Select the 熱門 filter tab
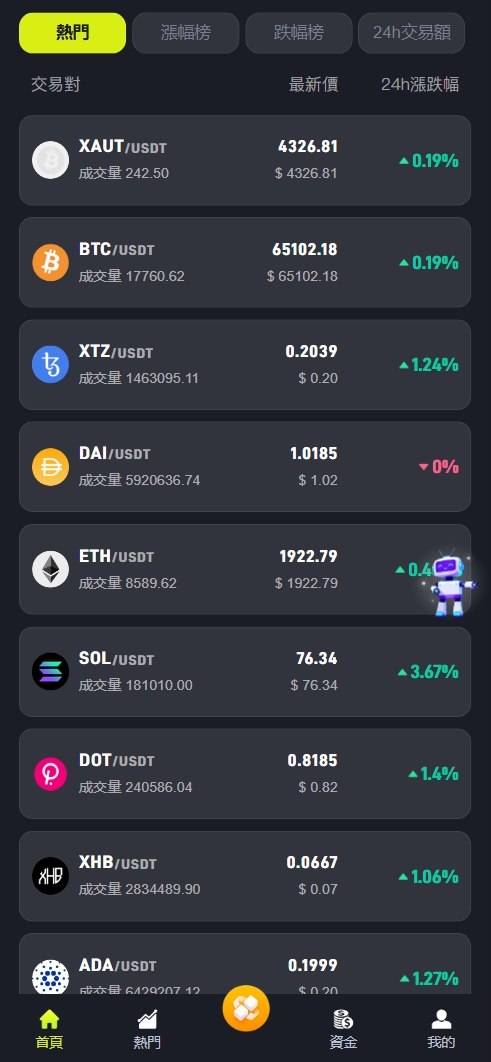Viewport: 491px width, 1062px height. pyautogui.click(x=72, y=33)
